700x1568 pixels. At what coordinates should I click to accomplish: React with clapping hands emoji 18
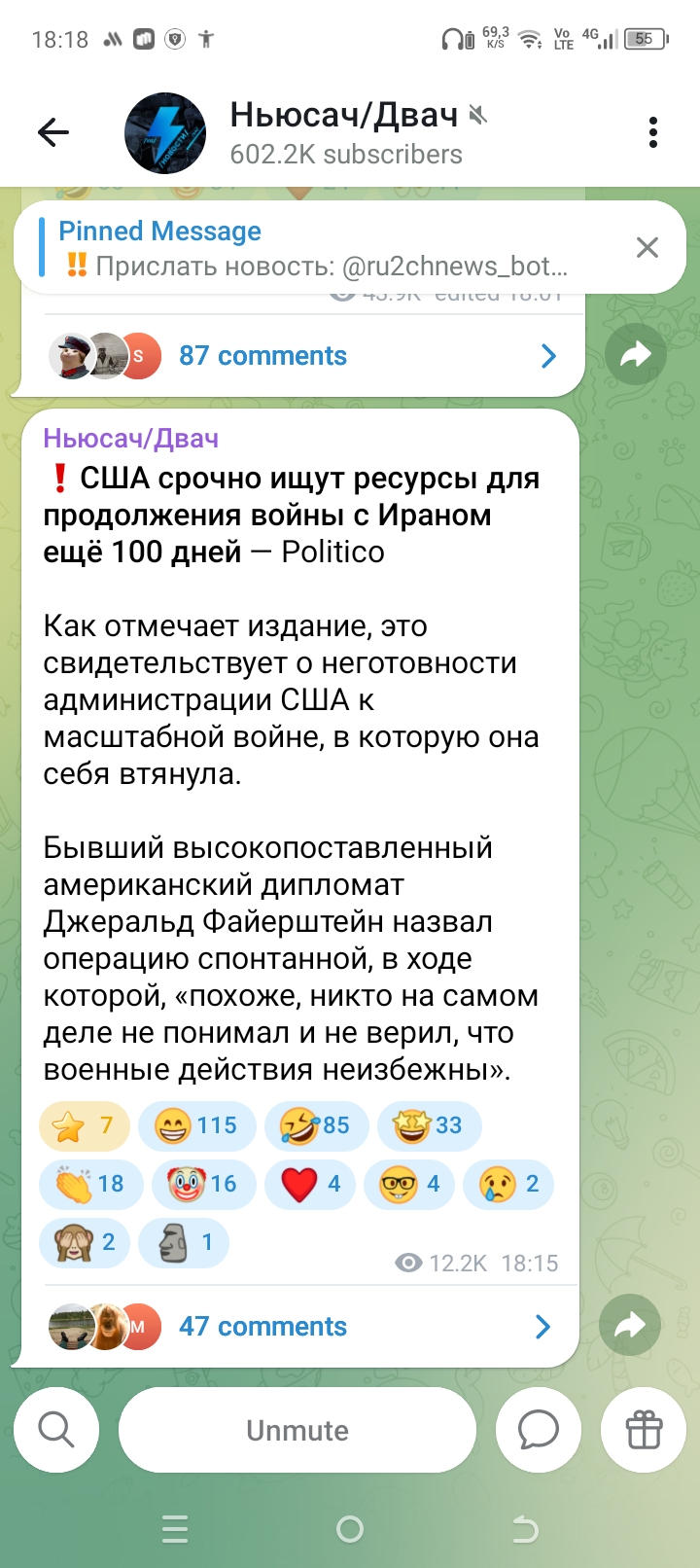coord(91,1185)
